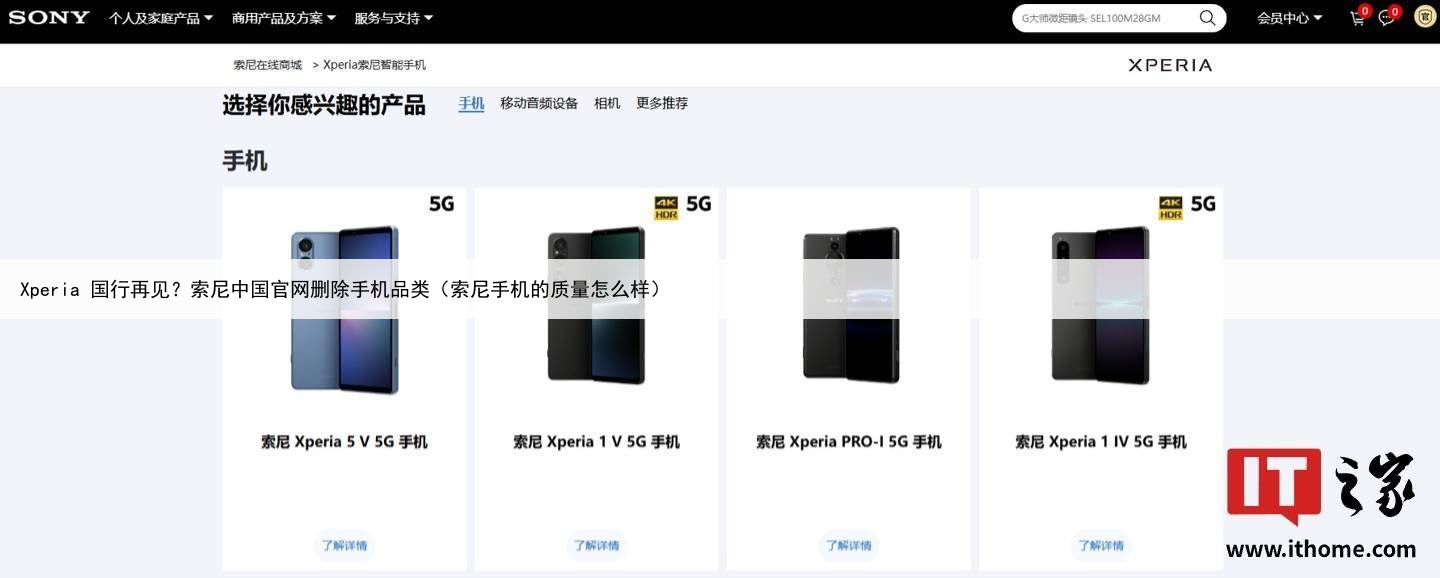Open the messages chat icon
This screenshot has width=1440, height=578.
click(1386, 18)
